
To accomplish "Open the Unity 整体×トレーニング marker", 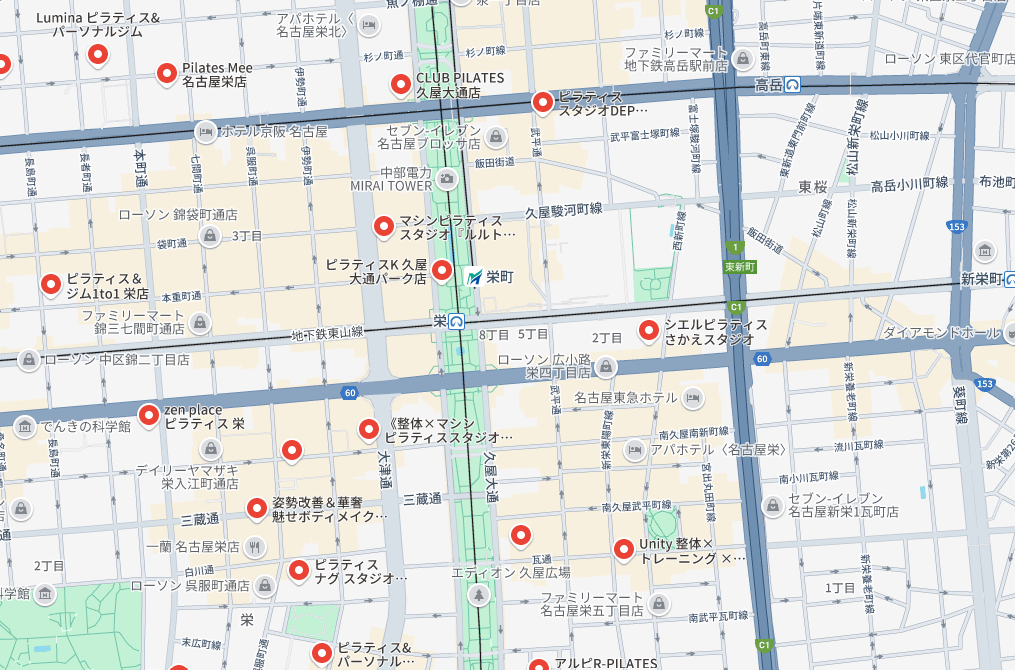I will (x=624, y=547).
